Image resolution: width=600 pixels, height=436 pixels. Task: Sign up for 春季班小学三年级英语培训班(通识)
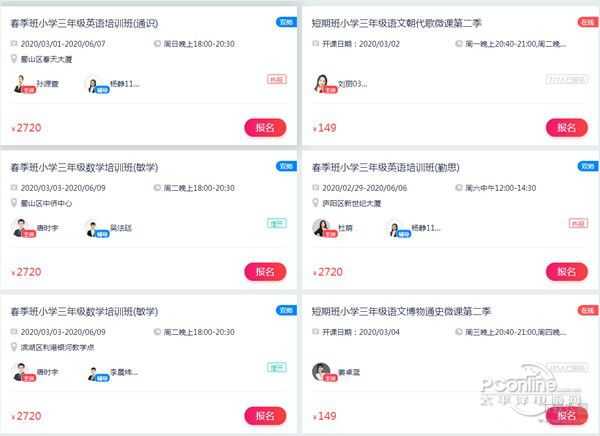[265, 127]
